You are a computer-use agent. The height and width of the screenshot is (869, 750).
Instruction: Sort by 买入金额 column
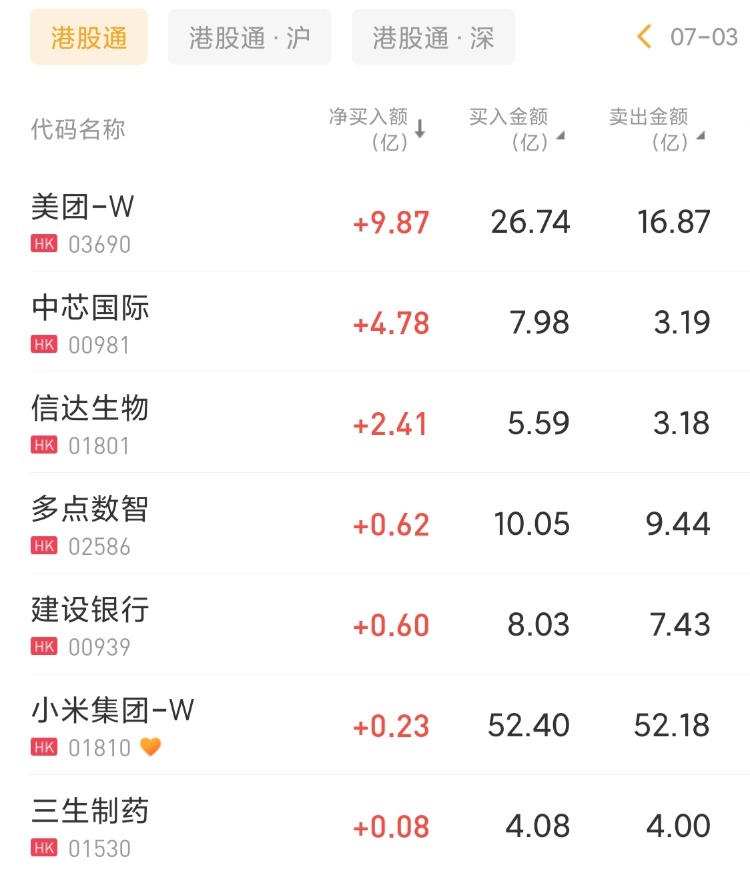516,130
